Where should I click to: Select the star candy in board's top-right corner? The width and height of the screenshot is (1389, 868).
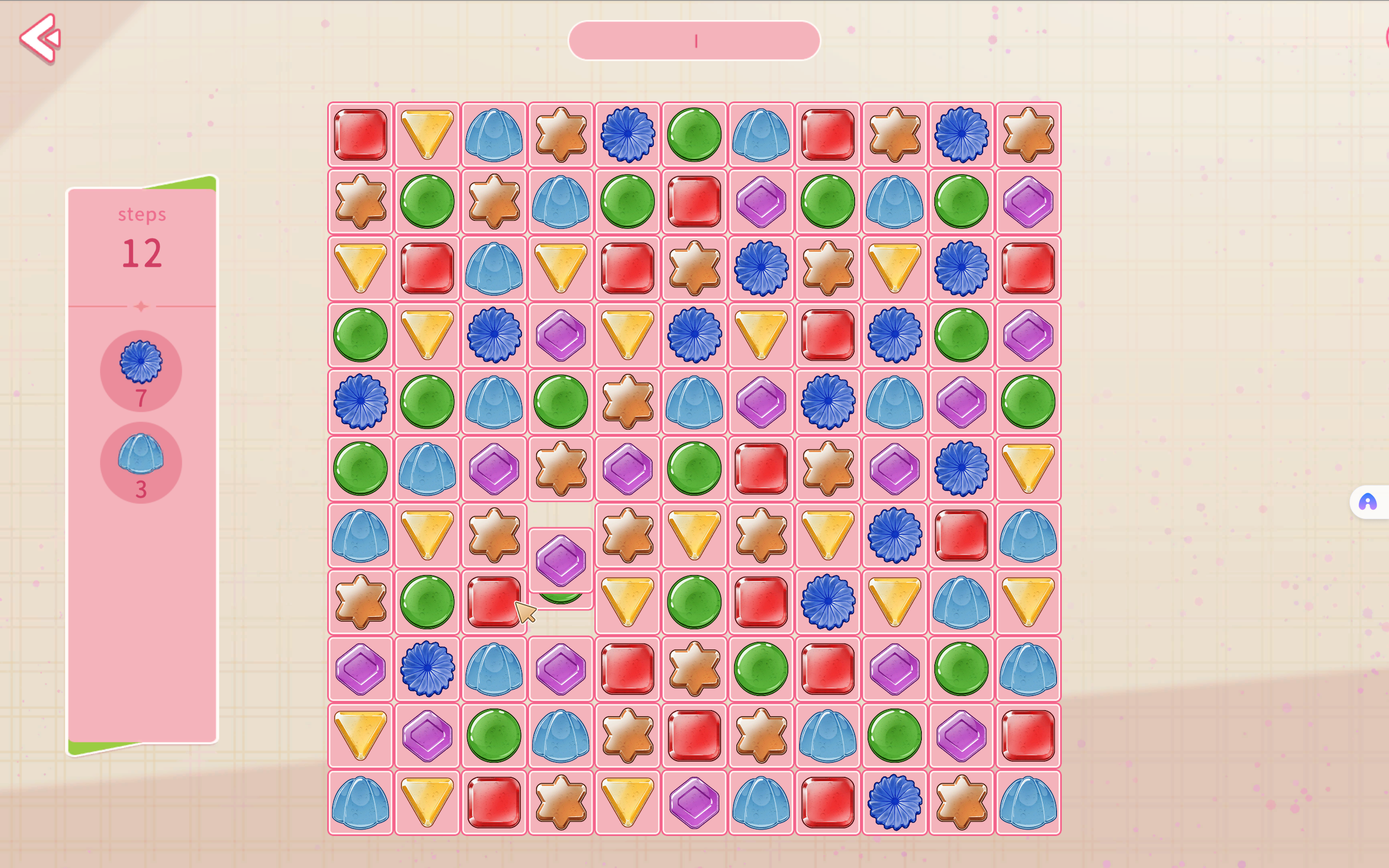pyautogui.click(x=1028, y=135)
